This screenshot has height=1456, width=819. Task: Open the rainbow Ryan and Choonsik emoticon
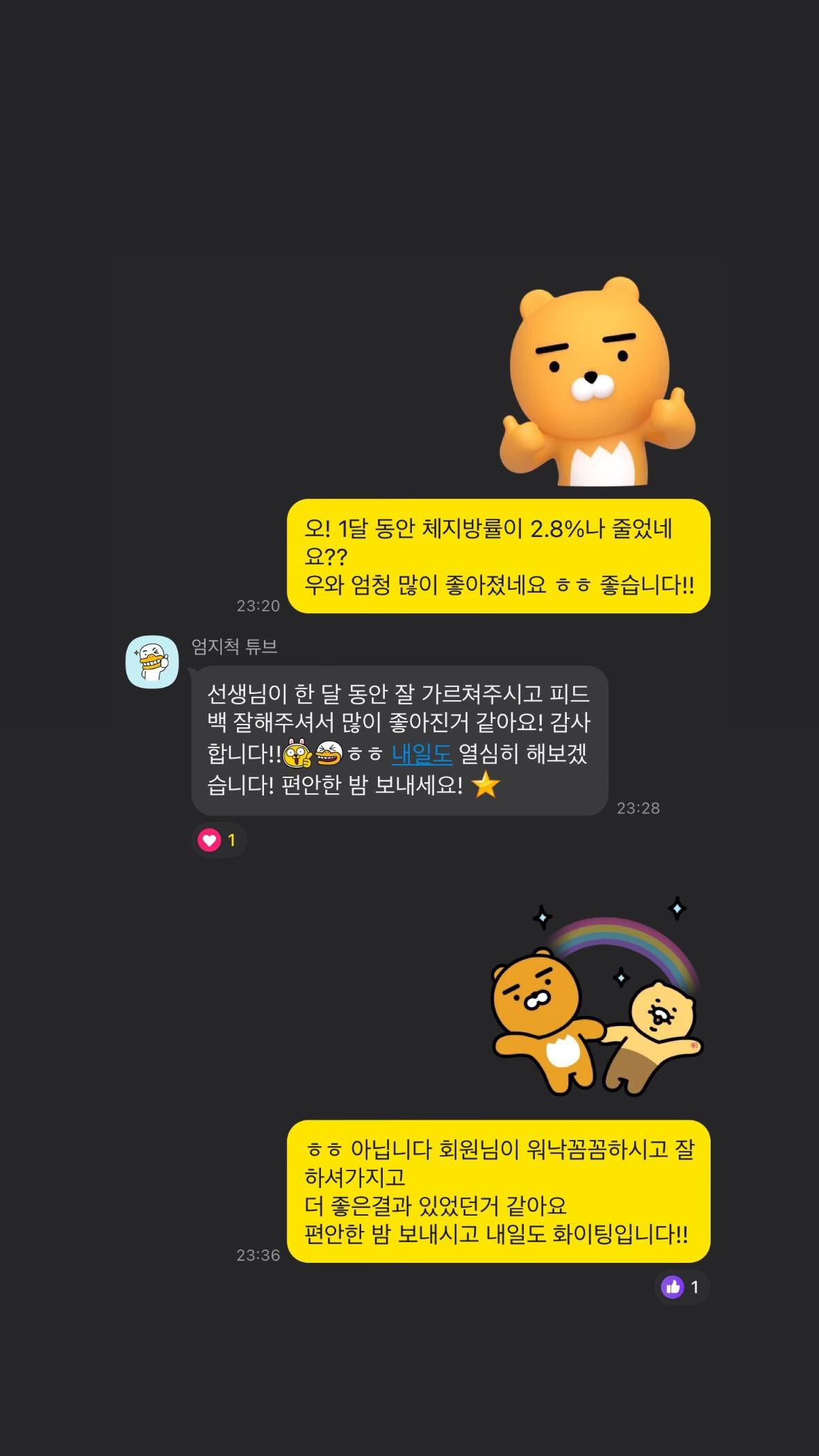pos(597,998)
